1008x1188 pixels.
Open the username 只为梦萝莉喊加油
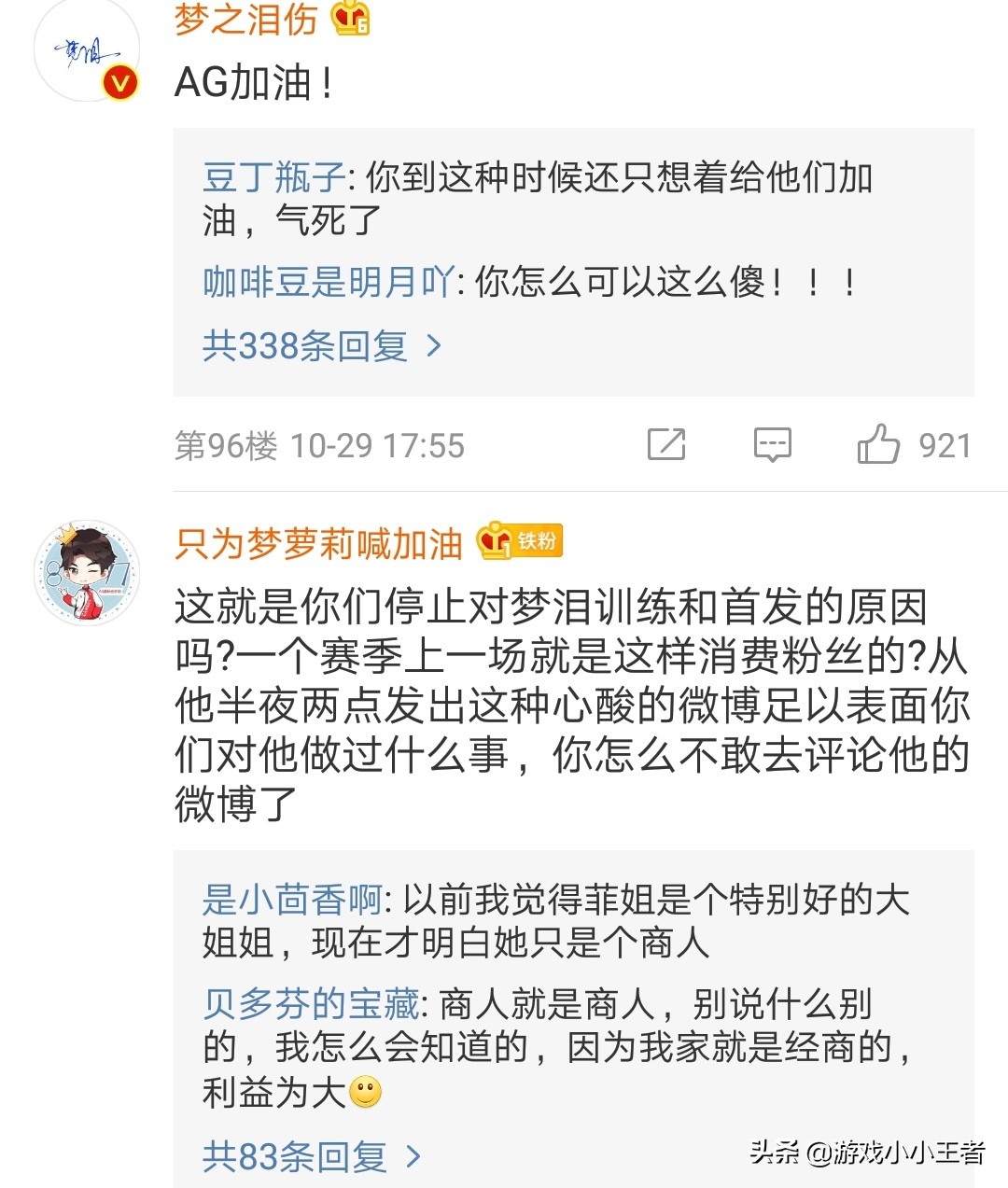[318, 543]
